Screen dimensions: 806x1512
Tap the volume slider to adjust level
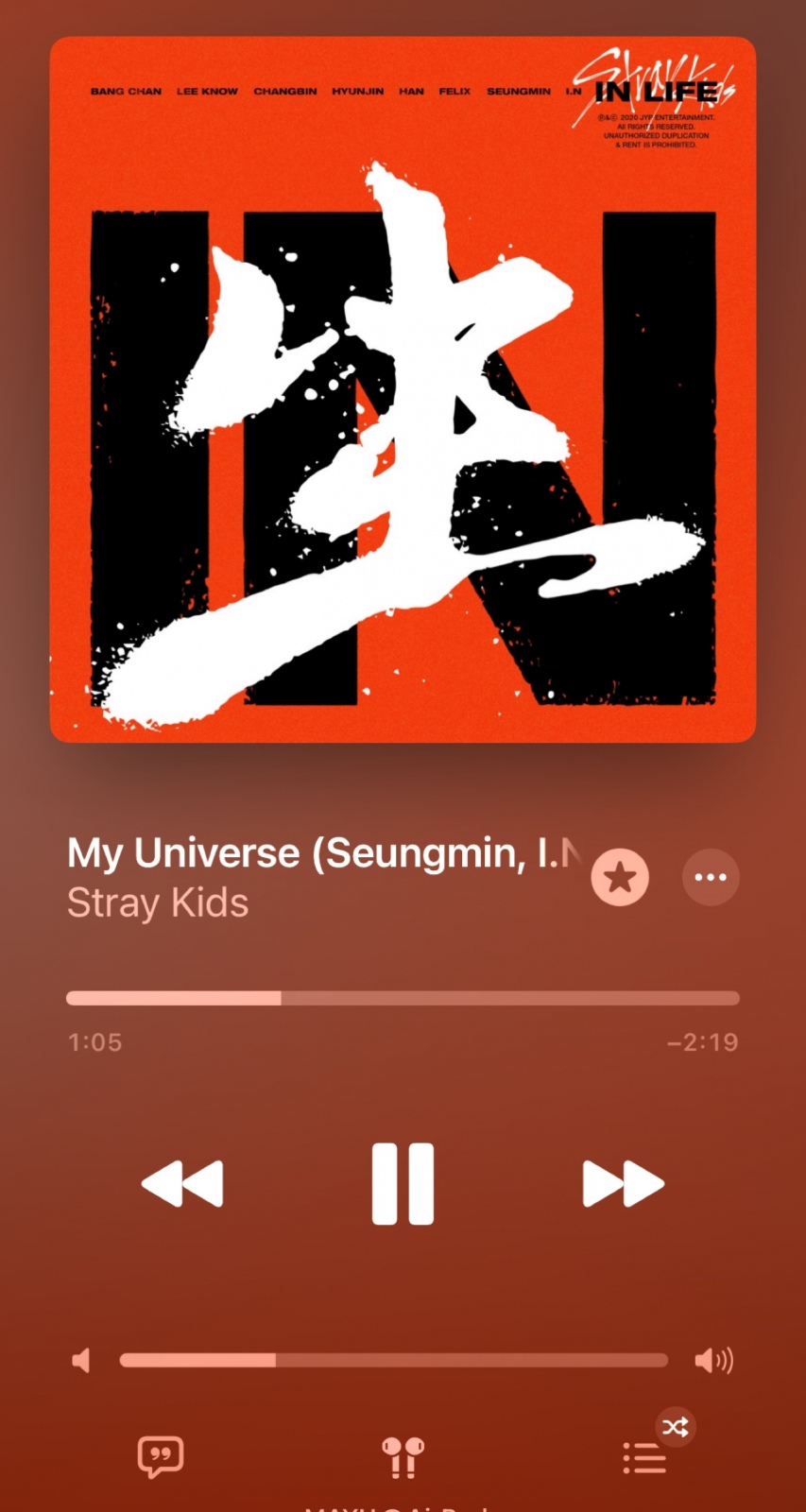393,1360
